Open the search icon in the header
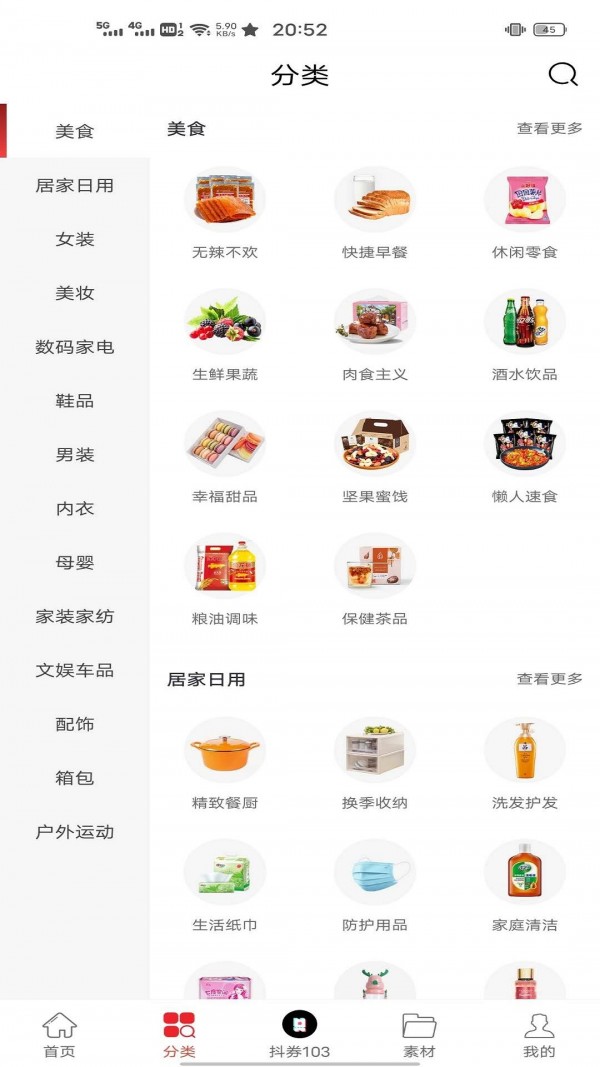The height and width of the screenshot is (1067, 600). coord(563,75)
